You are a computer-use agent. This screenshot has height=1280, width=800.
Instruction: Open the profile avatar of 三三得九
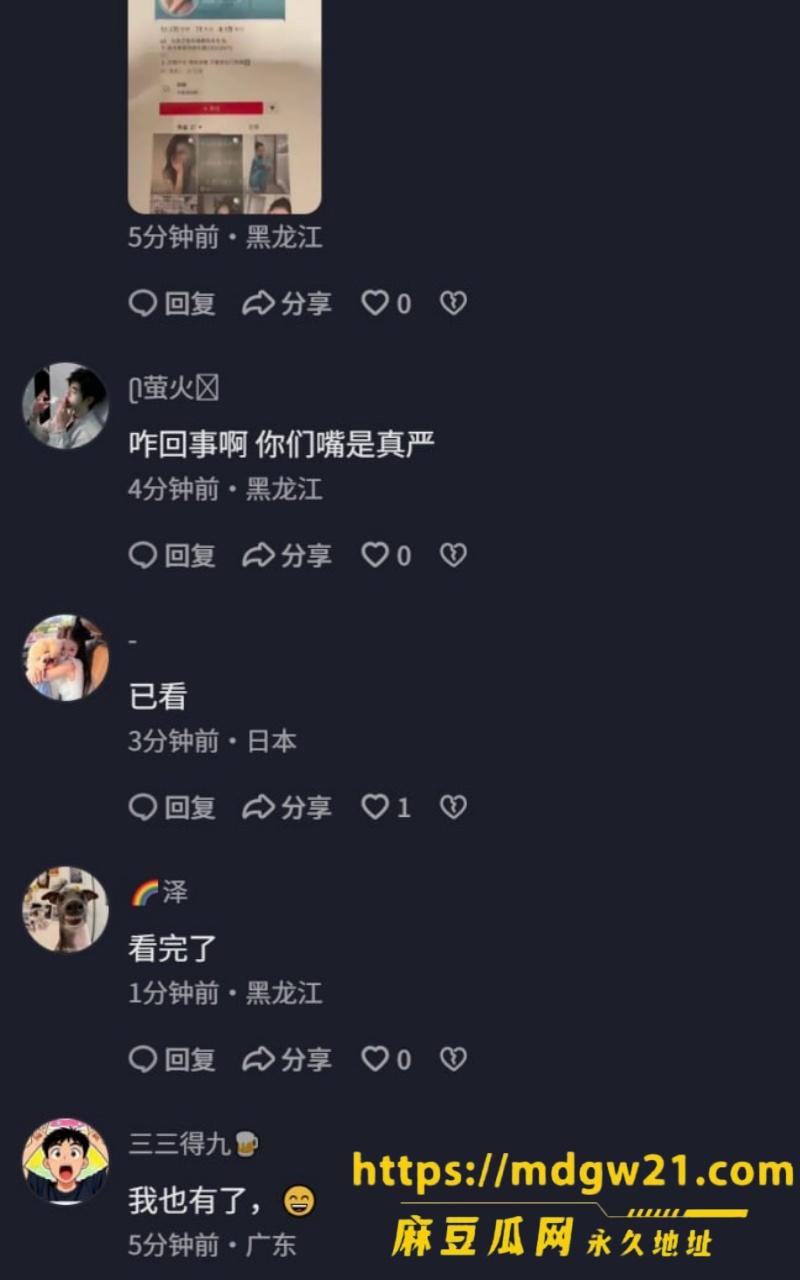(x=65, y=1161)
